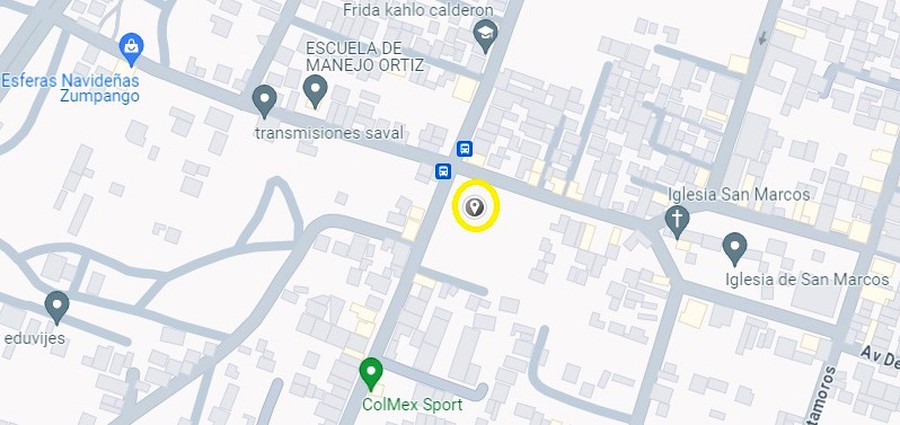Screen dimensions: 900x425
Task: Select the transmisiones saval map pin
Action: pos(264,100)
